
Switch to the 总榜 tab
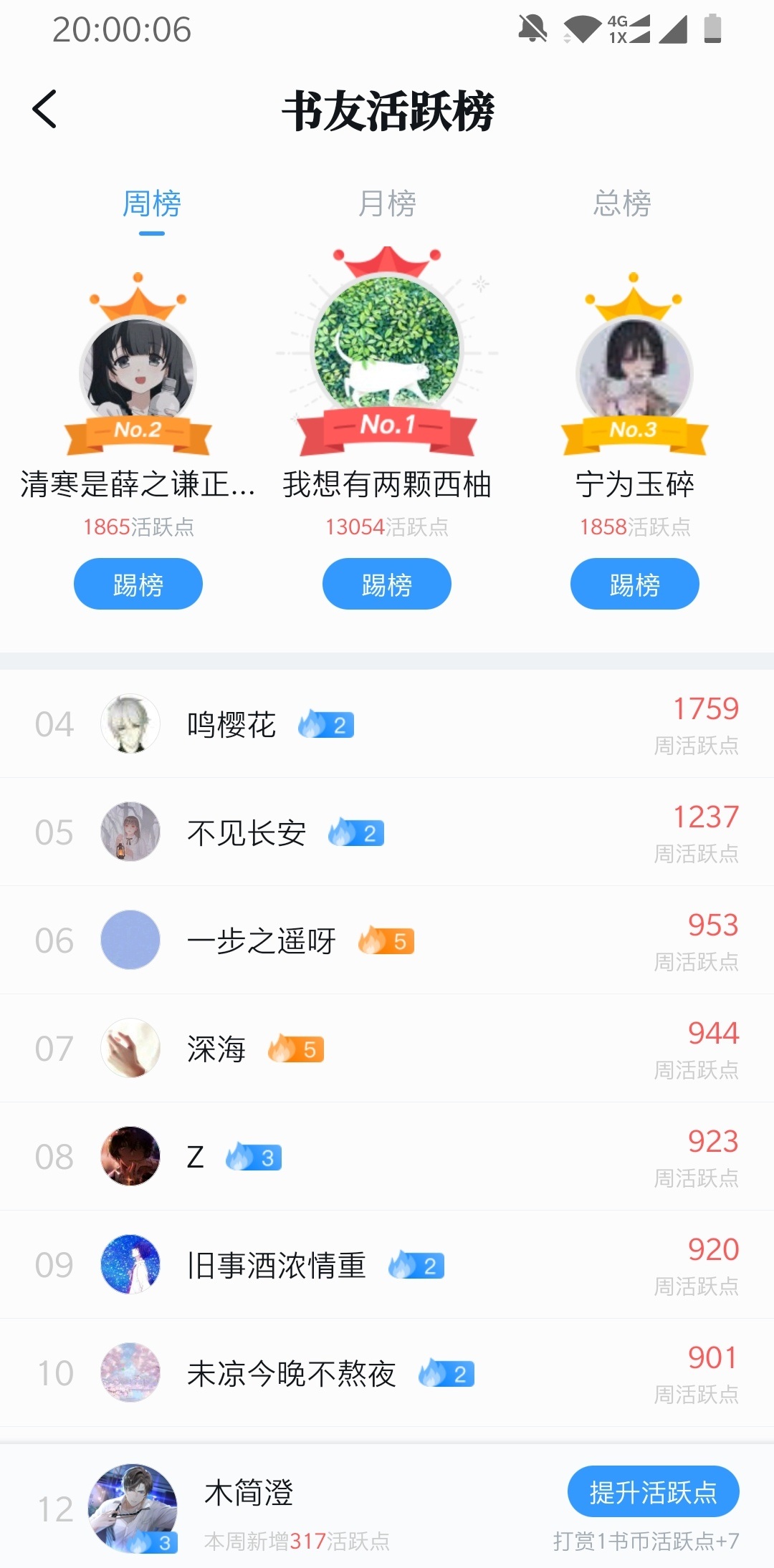pyautogui.click(x=622, y=204)
